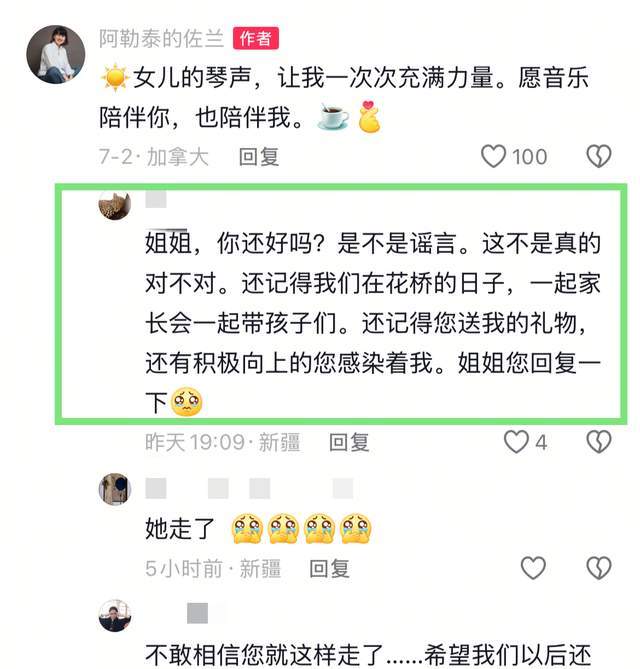640x669 pixels.
Task: Open avatar of the 姐姐，你还好吗 commenter
Action: [114, 204]
